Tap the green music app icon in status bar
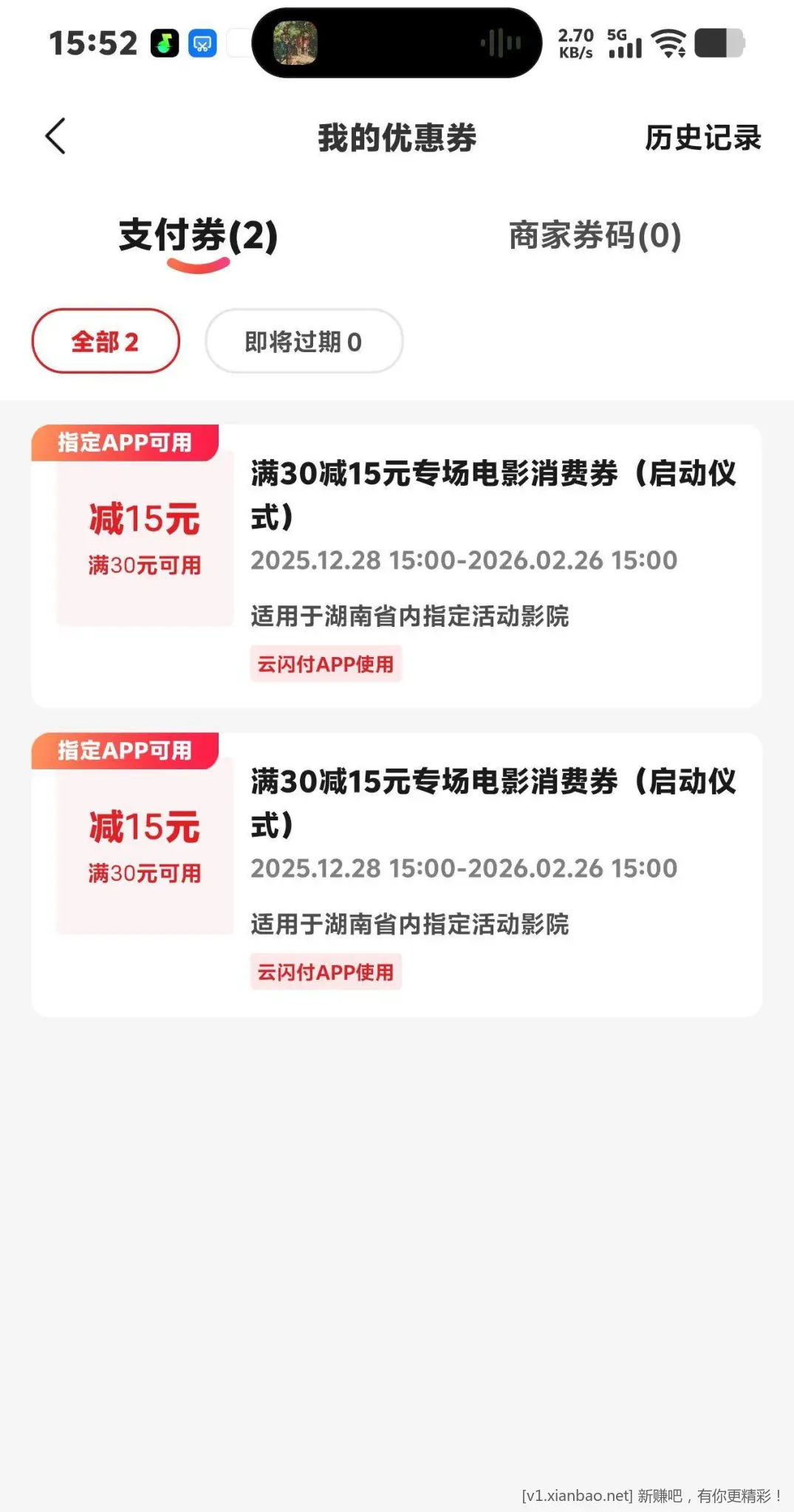Screen dimensions: 794x1512 (x=162, y=42)
